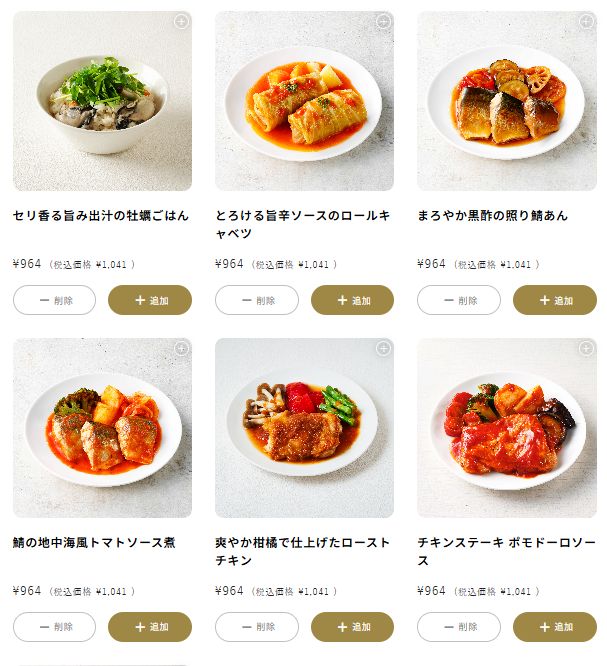Viewport: 607px width, 666px height.
Task: Add 爽やか柑橘で仕上げたローストチキン to the order
Action: click(x=352, y=627)
